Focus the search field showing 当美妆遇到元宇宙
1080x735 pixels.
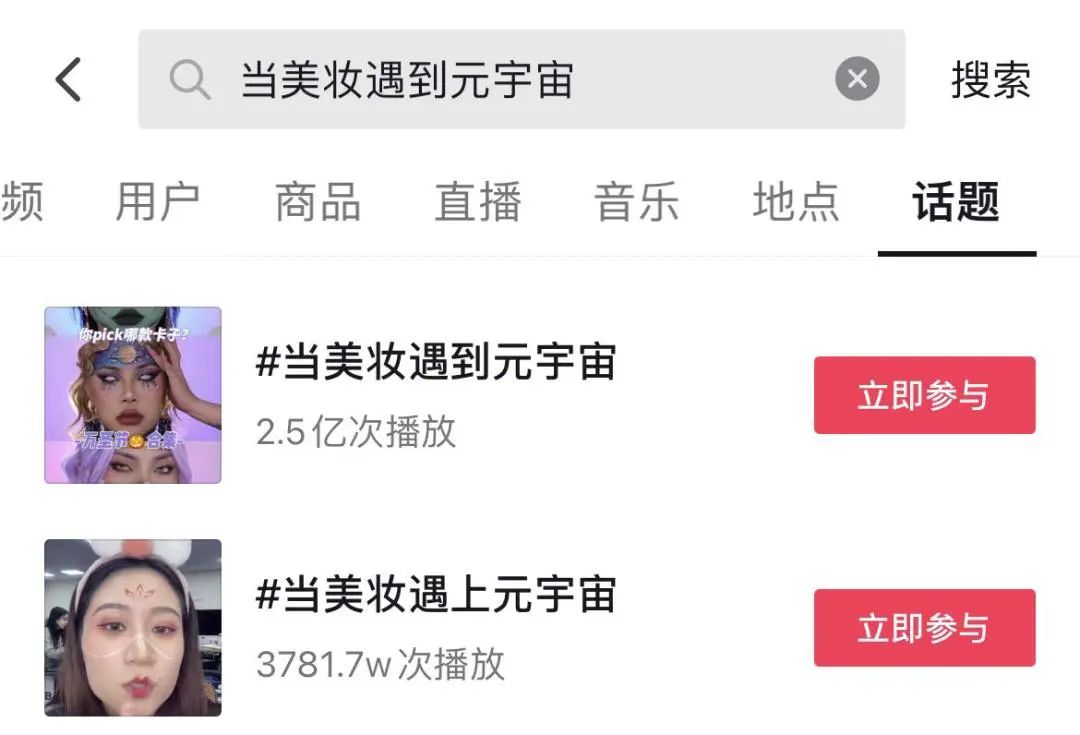click(x=521, y=79)
